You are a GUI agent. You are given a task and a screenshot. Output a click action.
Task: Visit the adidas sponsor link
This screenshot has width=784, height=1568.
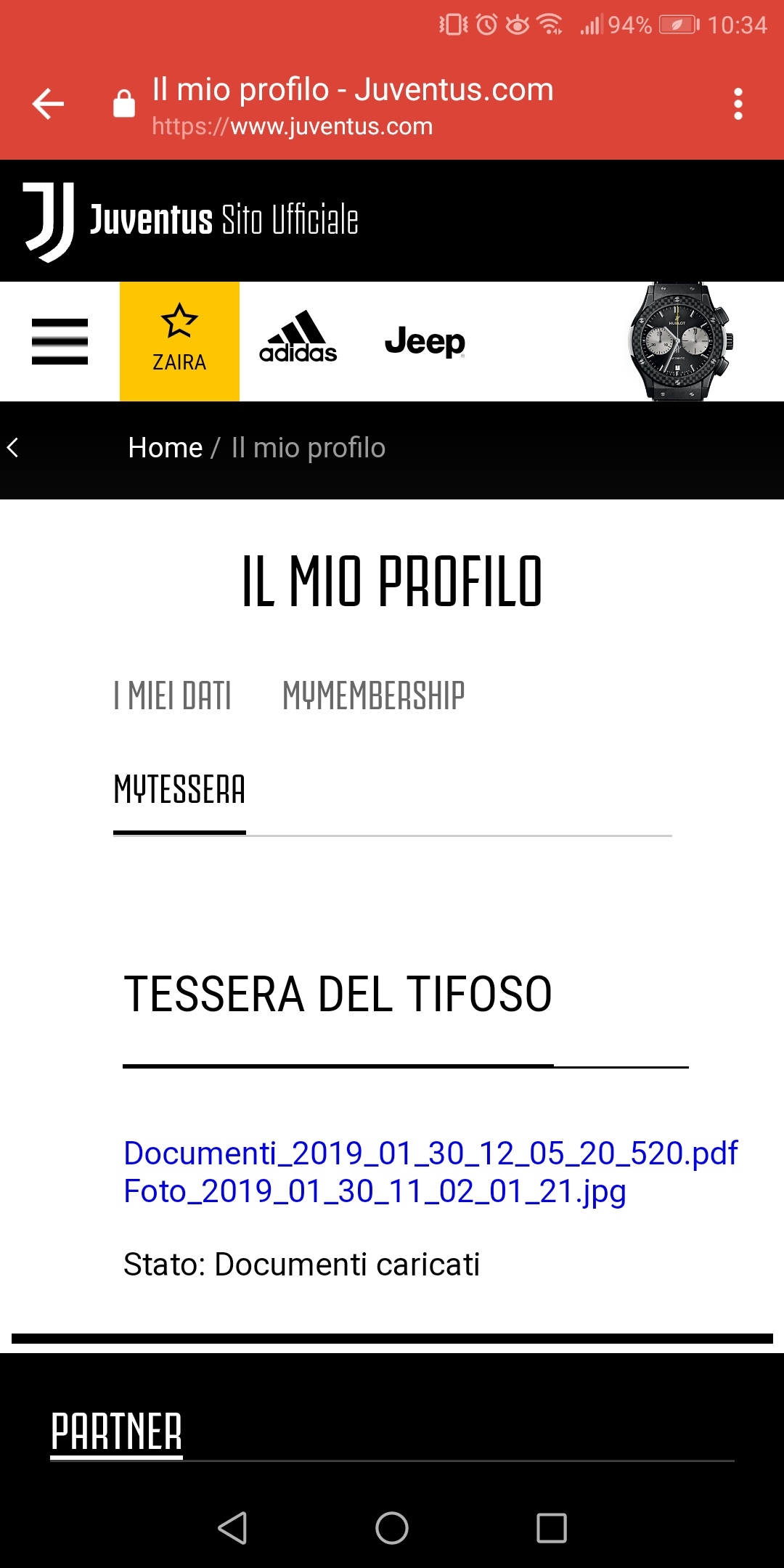tap(298, 338)
